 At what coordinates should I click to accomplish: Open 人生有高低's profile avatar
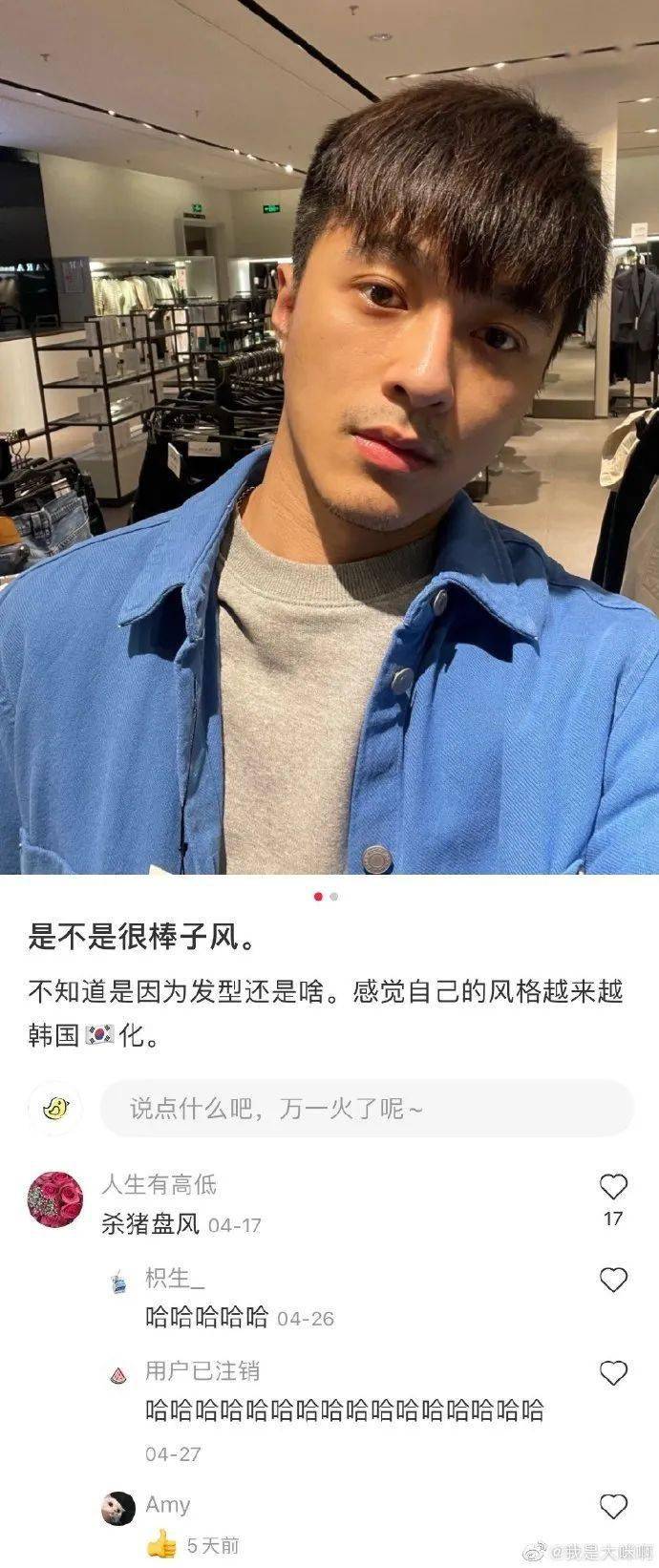click(x=55, y=1198)
